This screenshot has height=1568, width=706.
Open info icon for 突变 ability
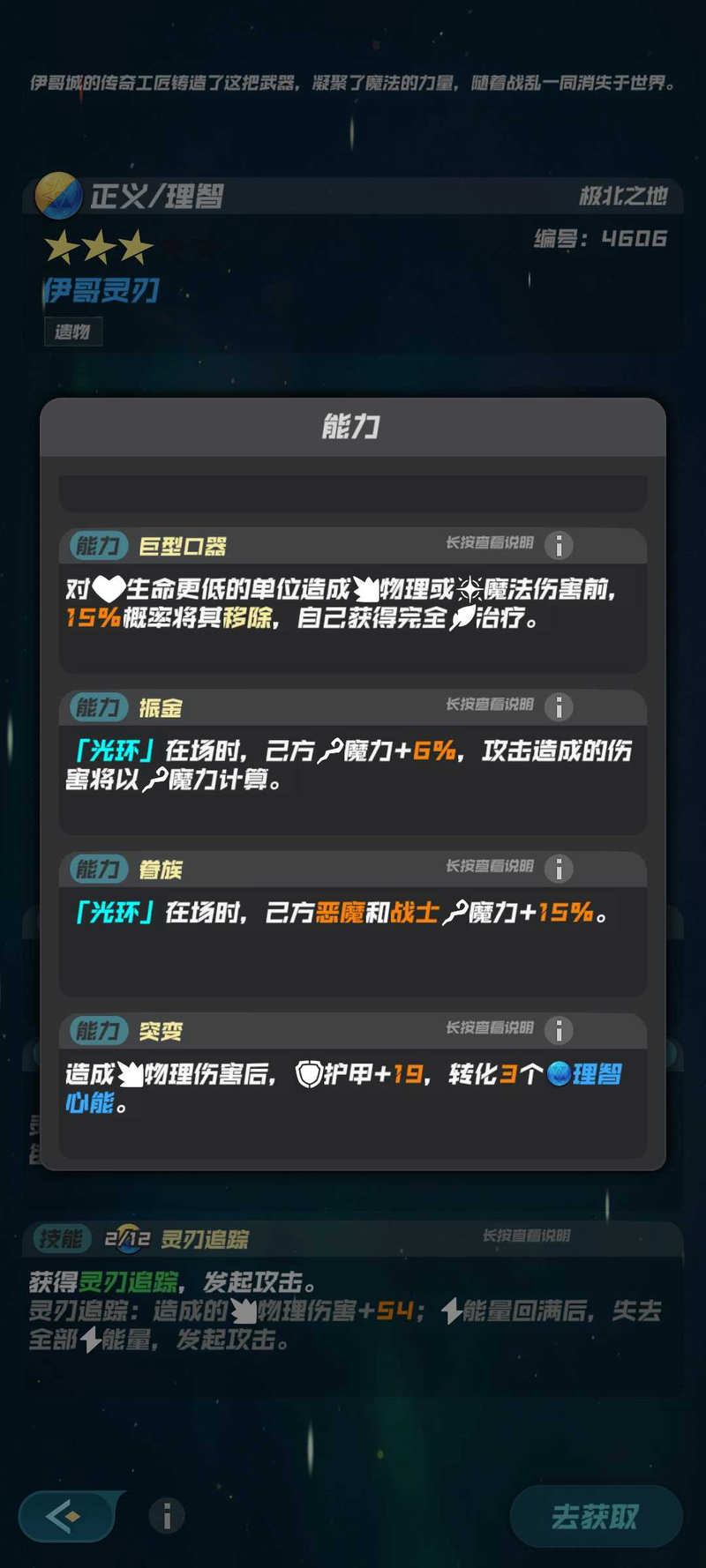tap(559, 1030)
